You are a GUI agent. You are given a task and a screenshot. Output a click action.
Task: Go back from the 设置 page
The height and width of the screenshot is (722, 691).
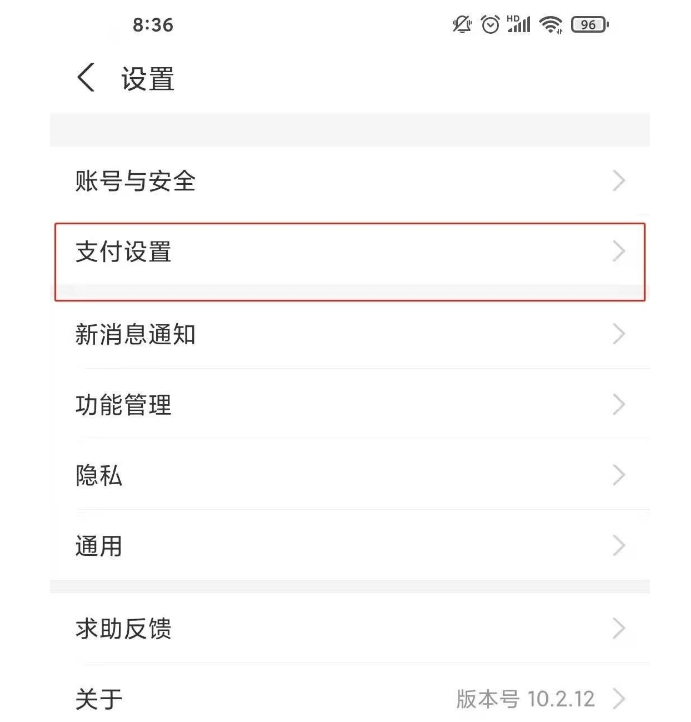coord(86,79)
